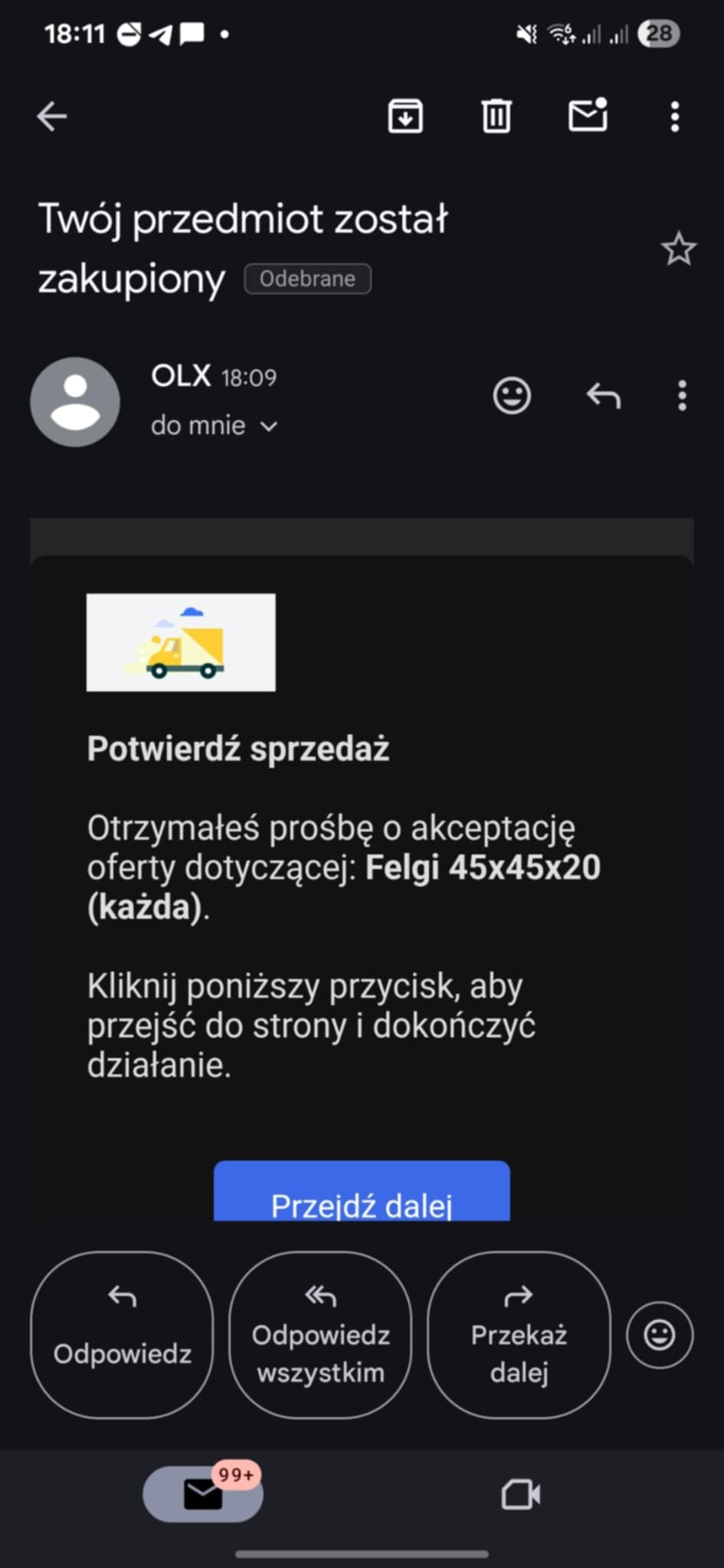Image resolution: width=724 pixels, height=1568 pixels.
Task: Tap 'Przekaż dalej' to forward the email
Action: [519, 1334]
